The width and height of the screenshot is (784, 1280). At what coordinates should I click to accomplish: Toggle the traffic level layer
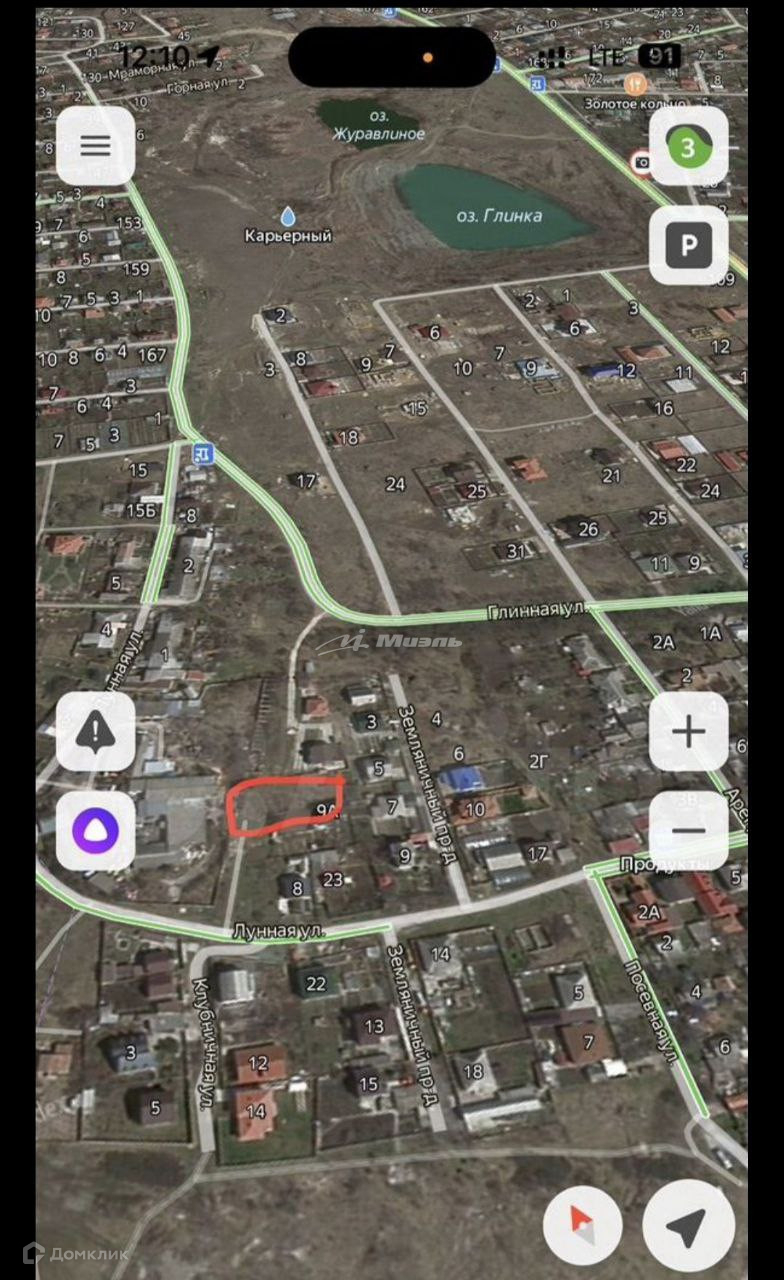(688, 146)
